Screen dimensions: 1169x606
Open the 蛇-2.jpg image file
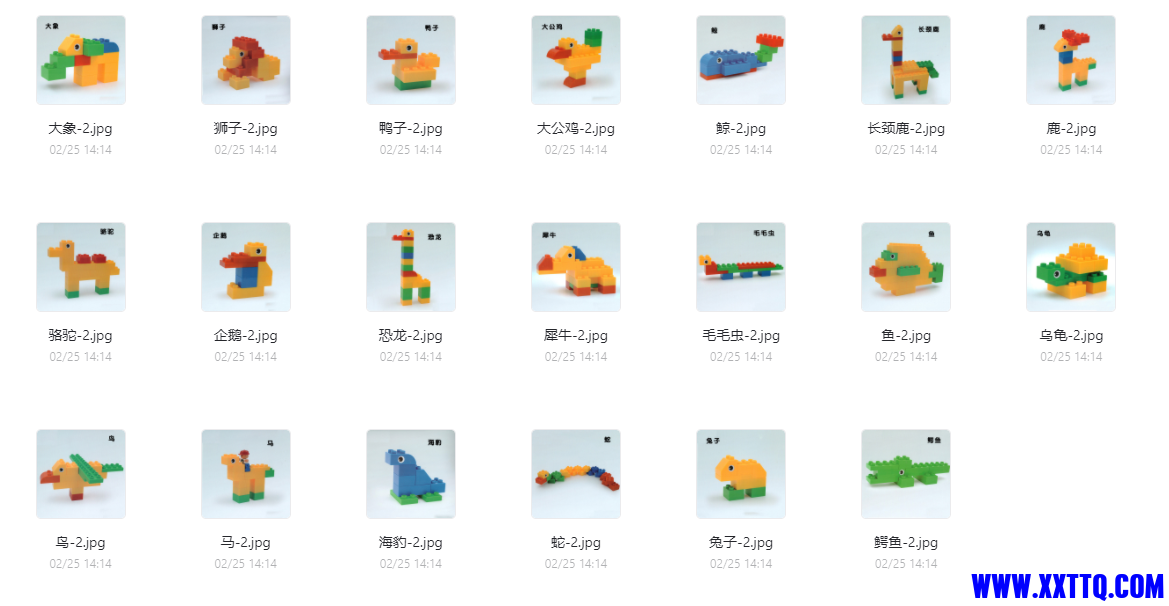click(x=576, y=474)
